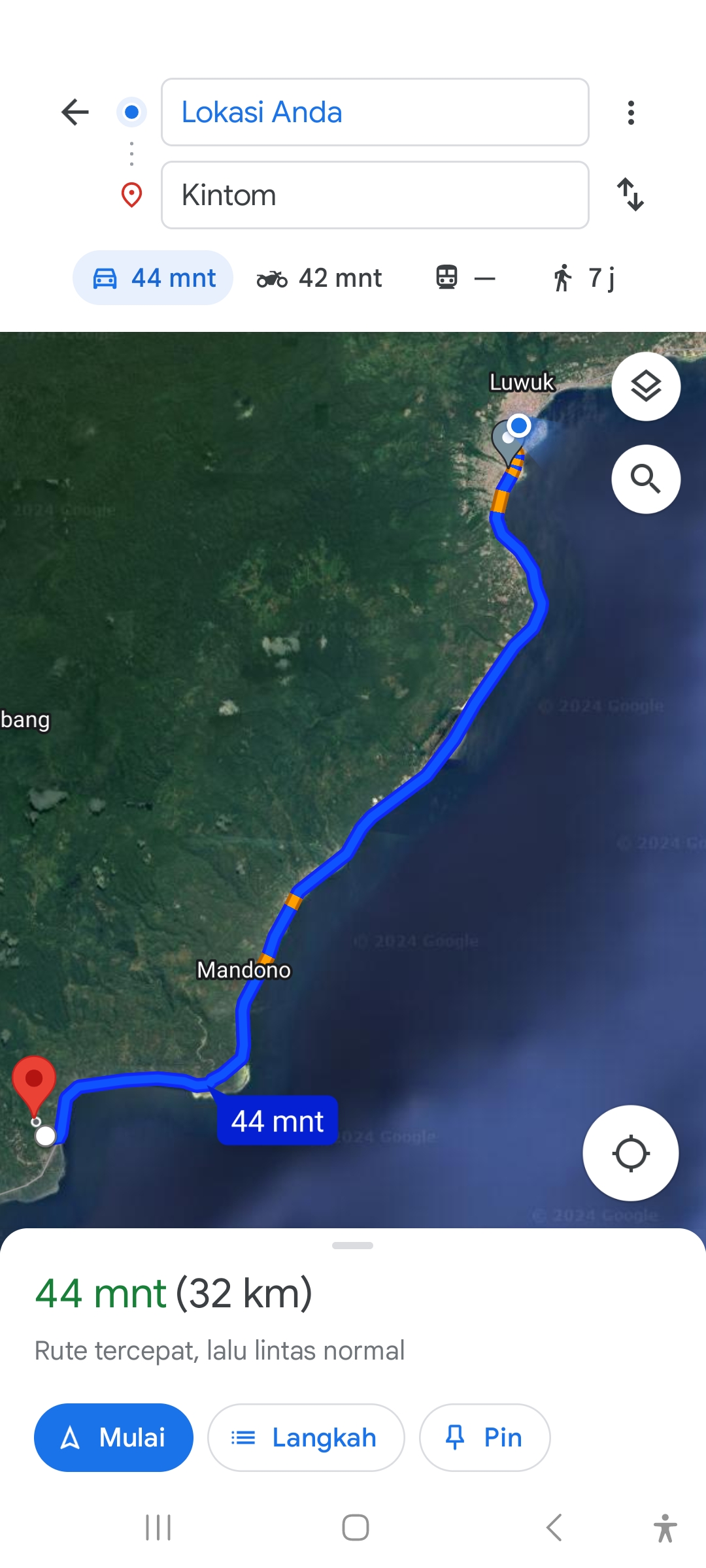Image resolution: width=706 pixels, height=1568 pixels.
Task: Open the map layers button
Action: 646,386
